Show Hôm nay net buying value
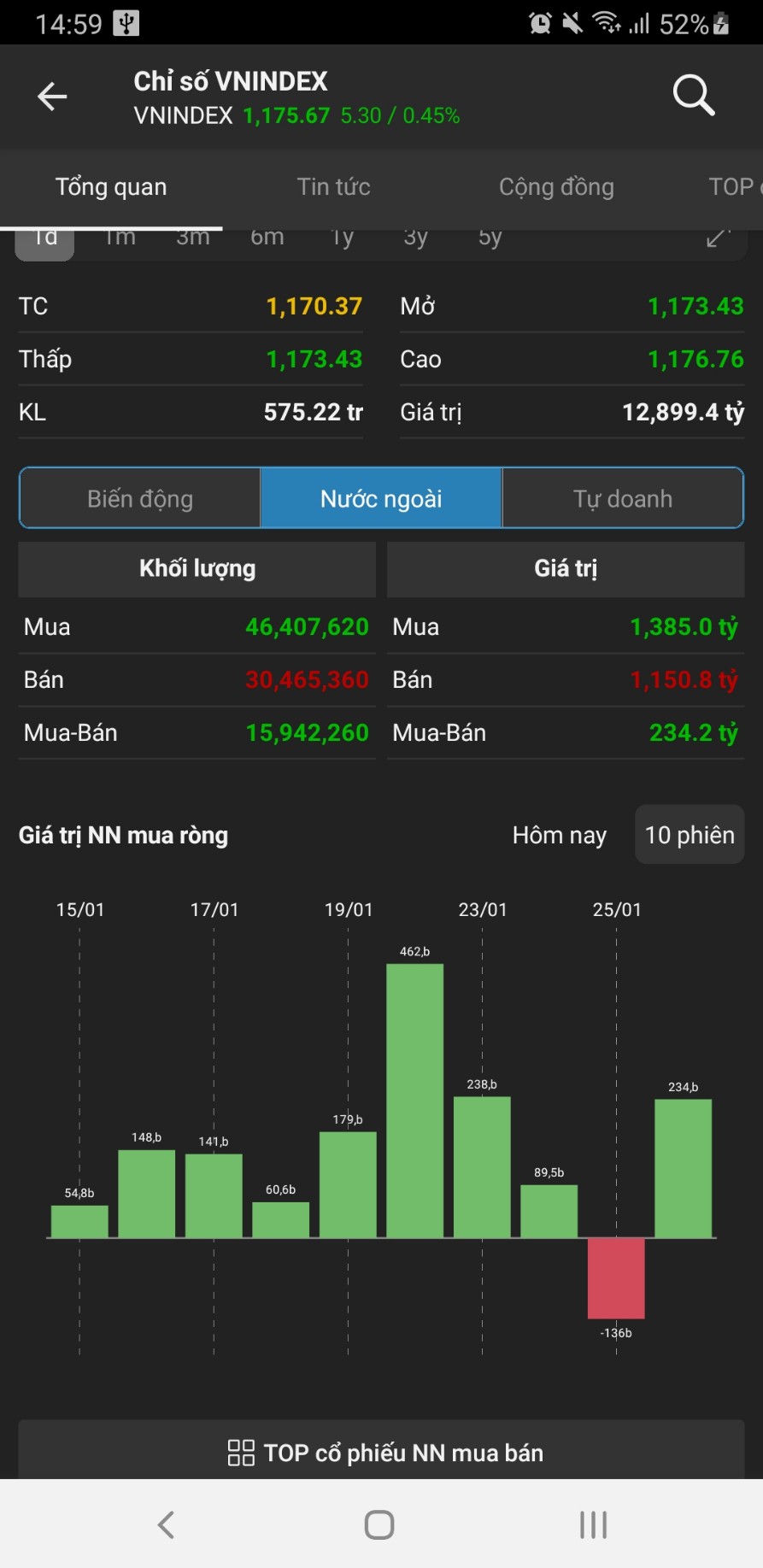Screen dimensions: 763x1568 pos(559,835)
